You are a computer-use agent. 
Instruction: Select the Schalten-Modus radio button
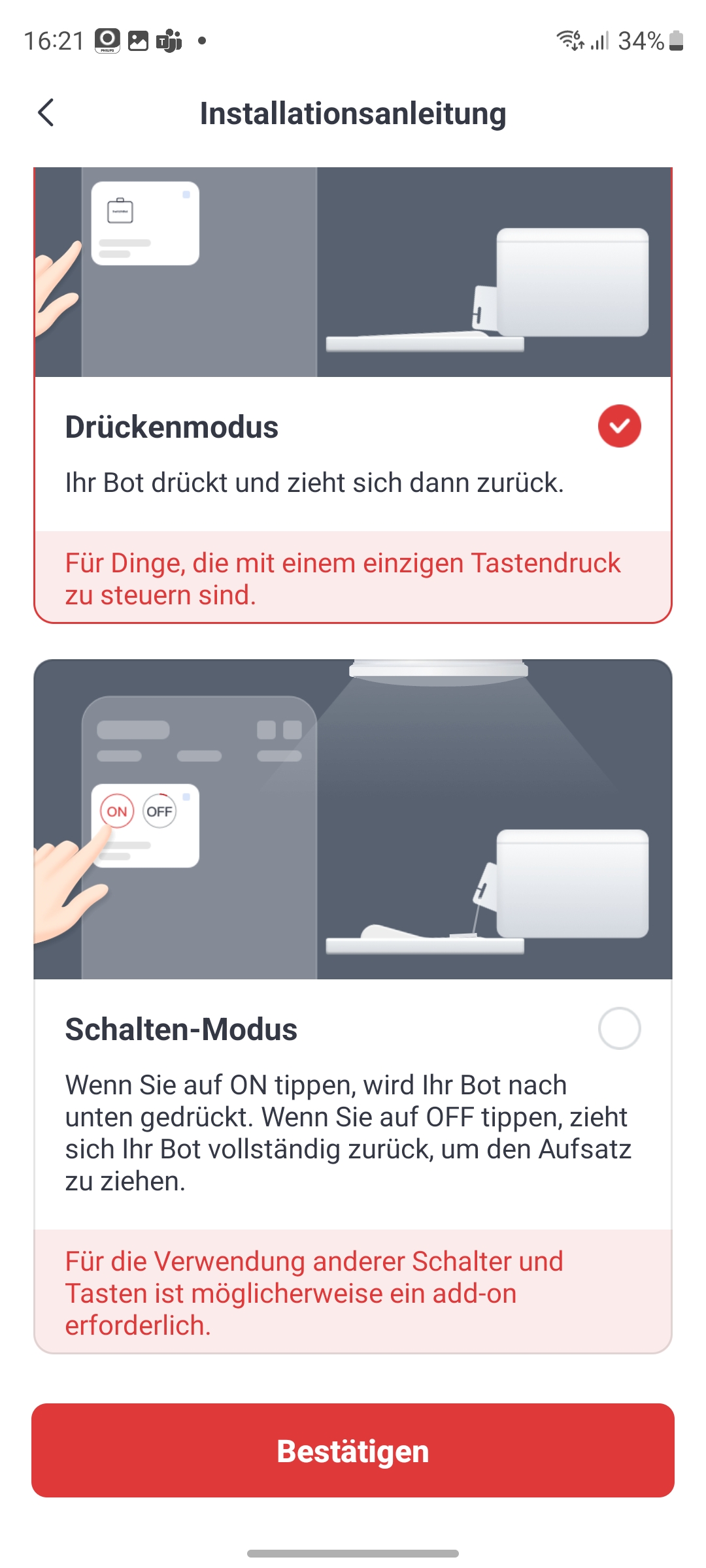point(619,1028)
